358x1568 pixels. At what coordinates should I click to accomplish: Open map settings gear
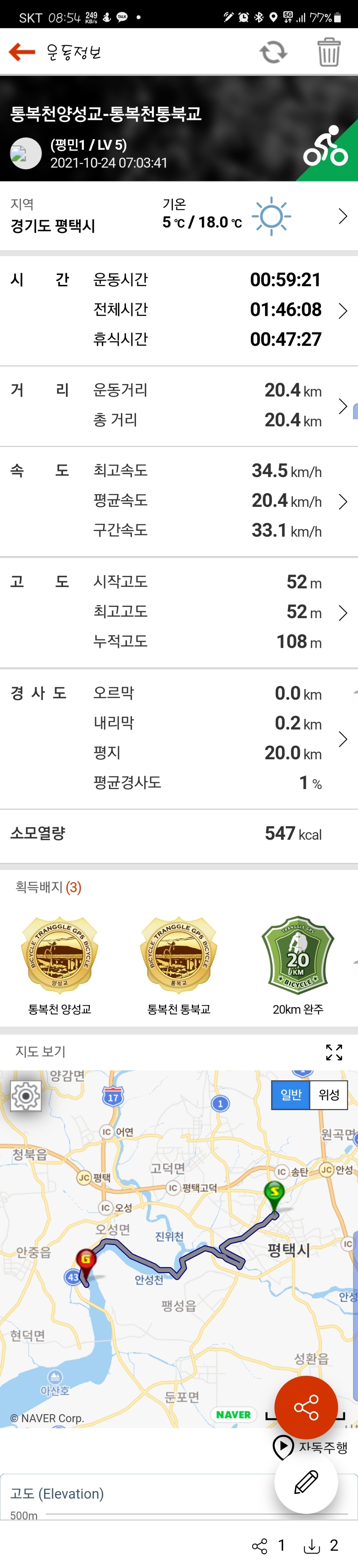[25, 1096]
